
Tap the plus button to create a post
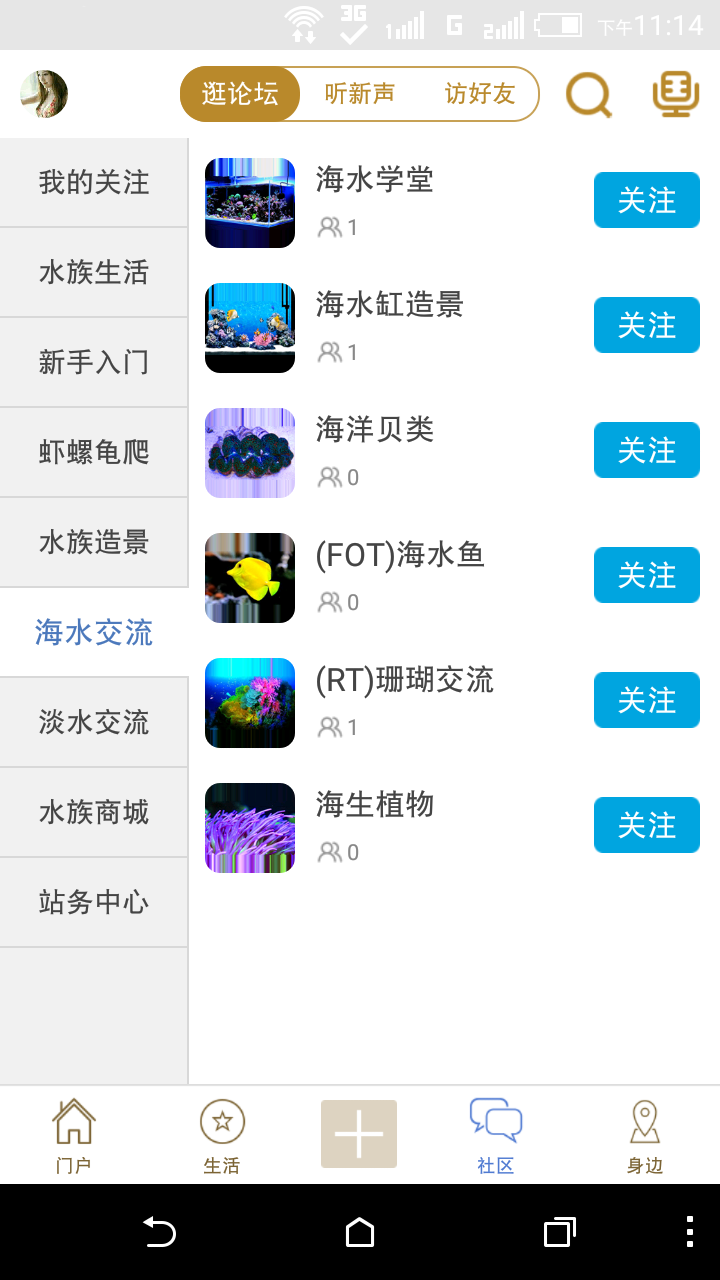[x=359, y=1134]
